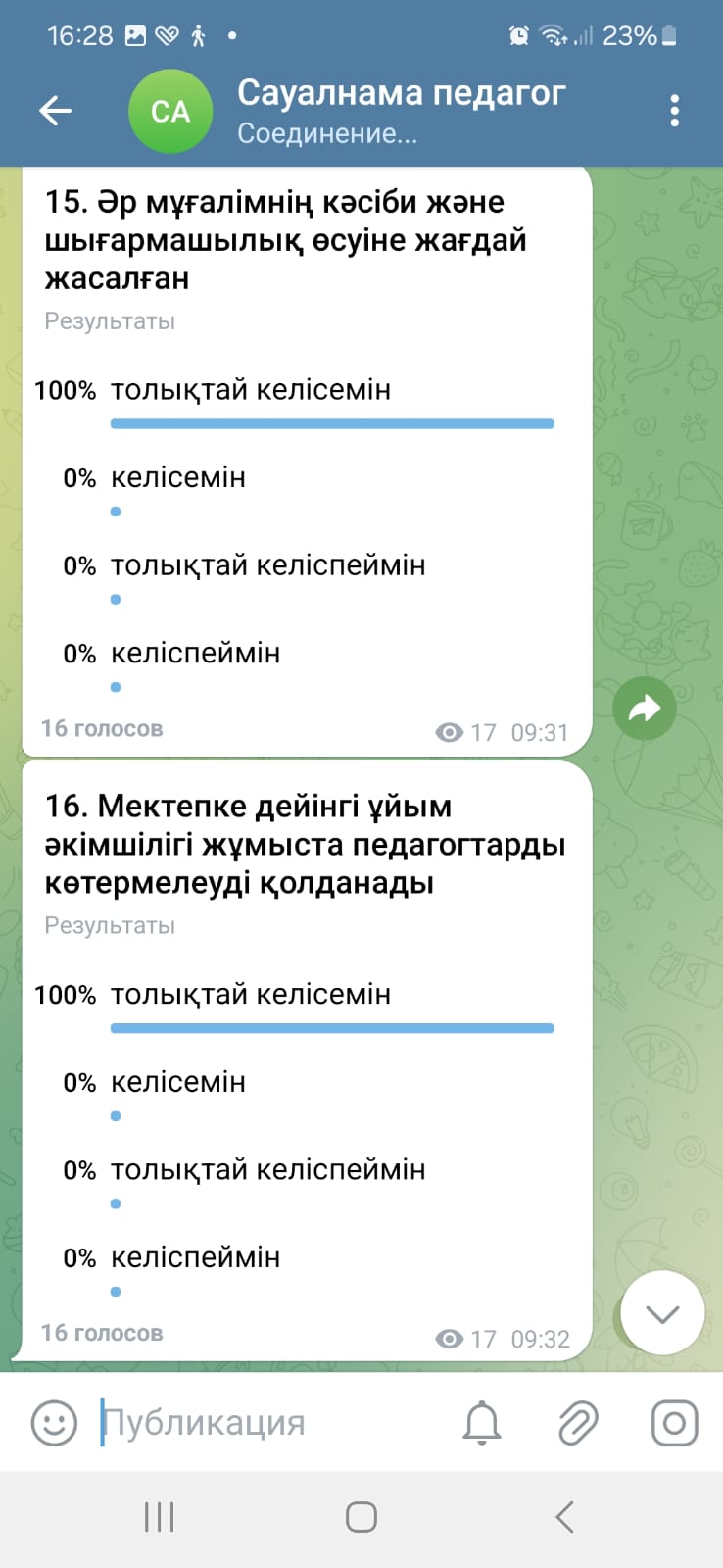The width and height of the screenshot is (723, 1568).
Task: Toggle silent posting with the bell icon
Action: [481, 1422]
